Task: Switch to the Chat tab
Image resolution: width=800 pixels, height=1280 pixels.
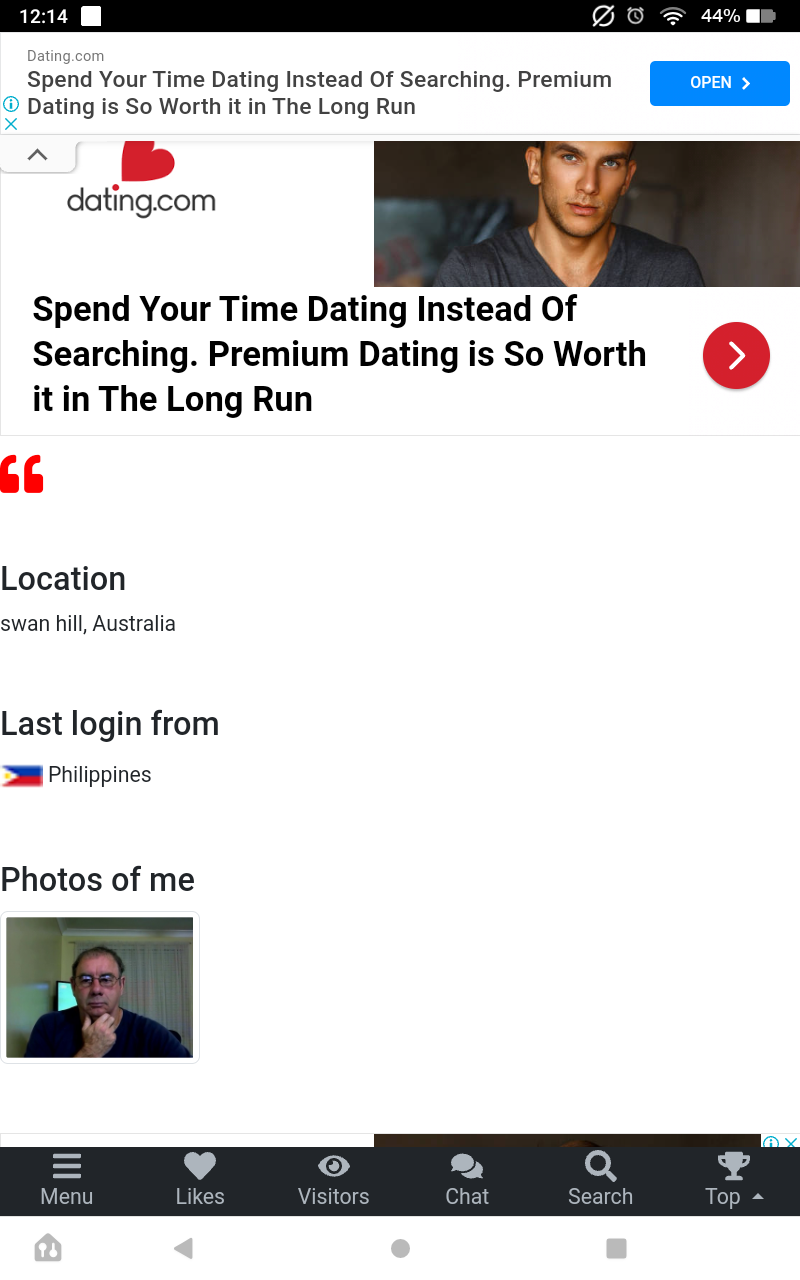Action: (467, 1180)
